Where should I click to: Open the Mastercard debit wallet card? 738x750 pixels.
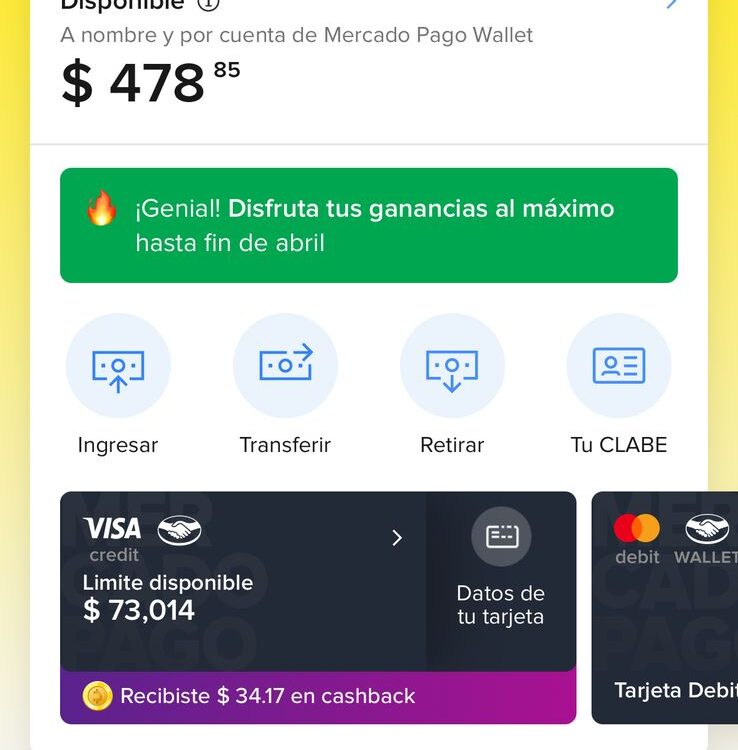(665, 607)
